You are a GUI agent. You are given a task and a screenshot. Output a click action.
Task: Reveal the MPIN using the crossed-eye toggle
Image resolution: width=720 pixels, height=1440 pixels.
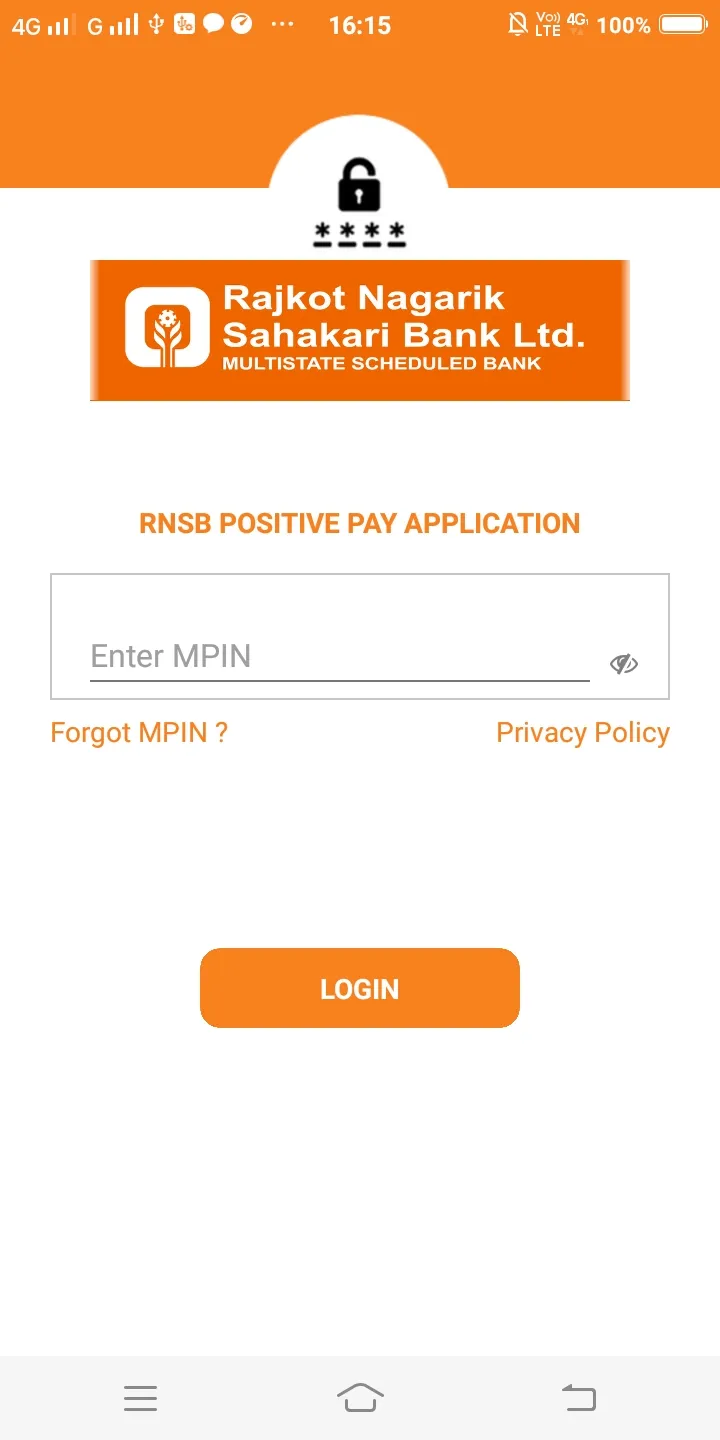pos(624,663)
